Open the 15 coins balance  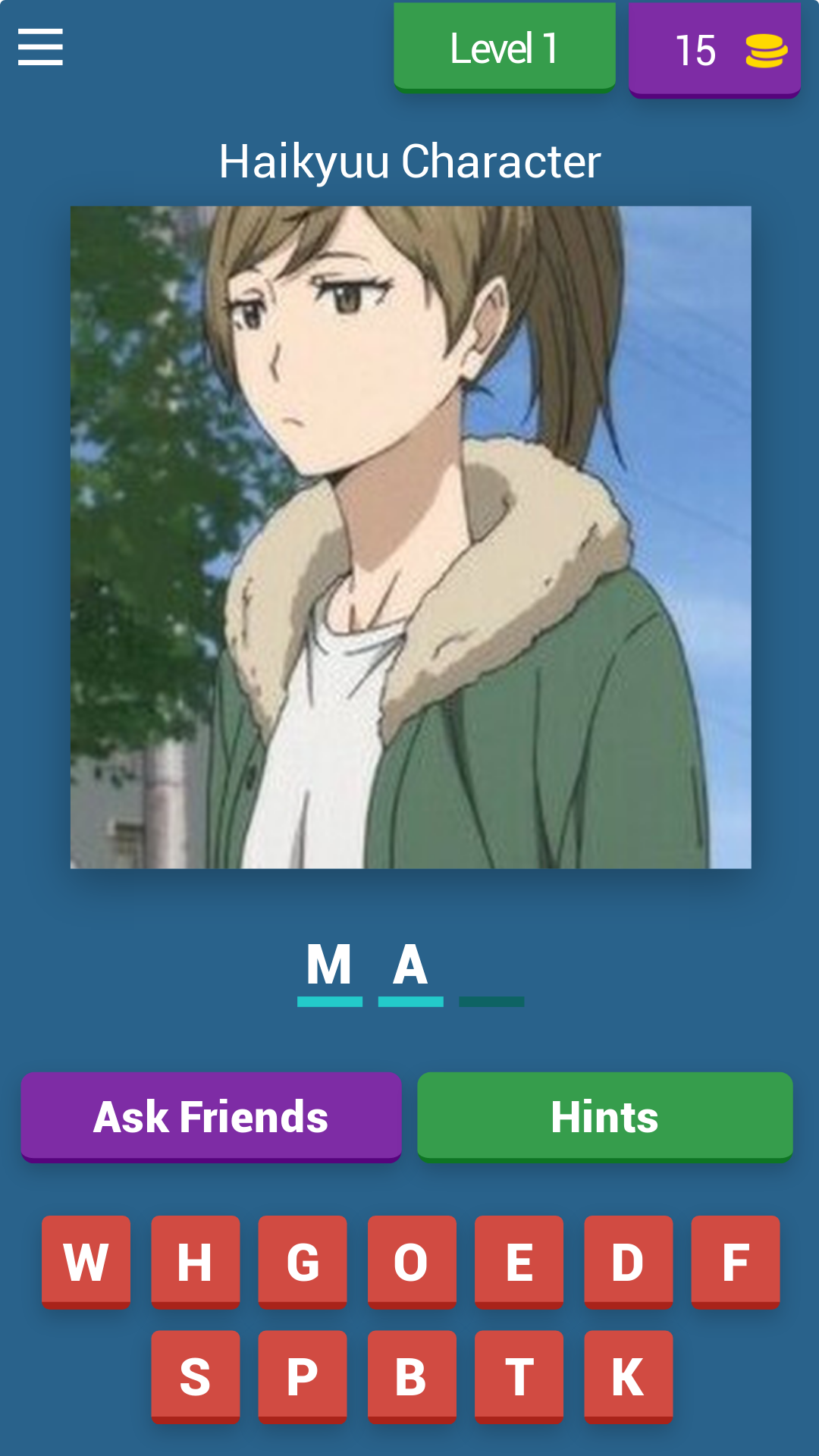[714, 50]
